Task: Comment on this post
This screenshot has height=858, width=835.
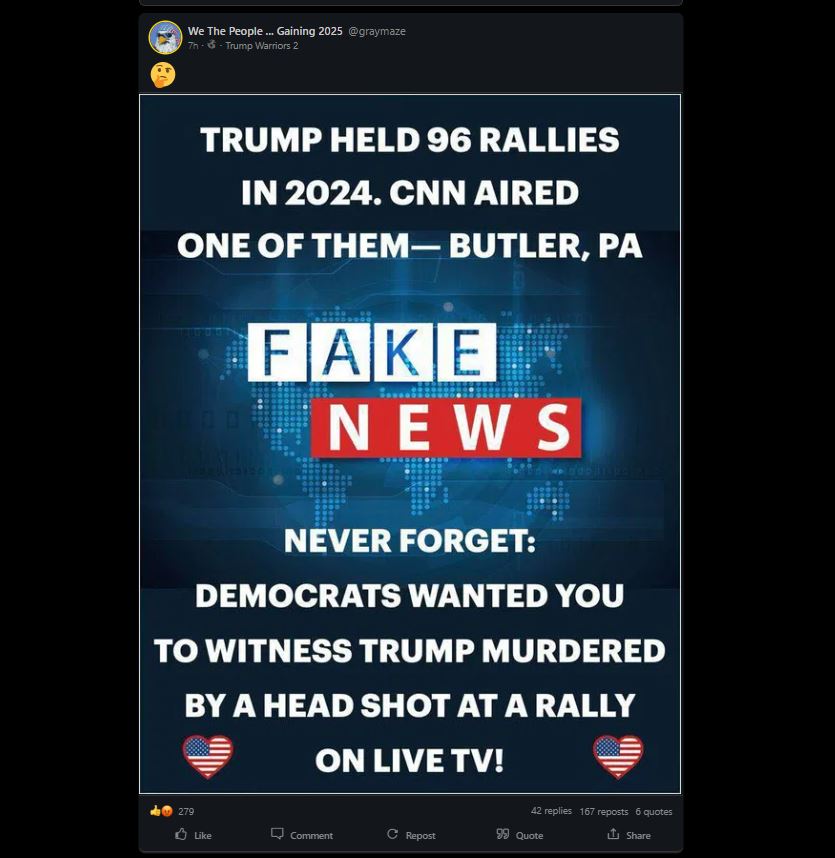Action: [302, 834]
